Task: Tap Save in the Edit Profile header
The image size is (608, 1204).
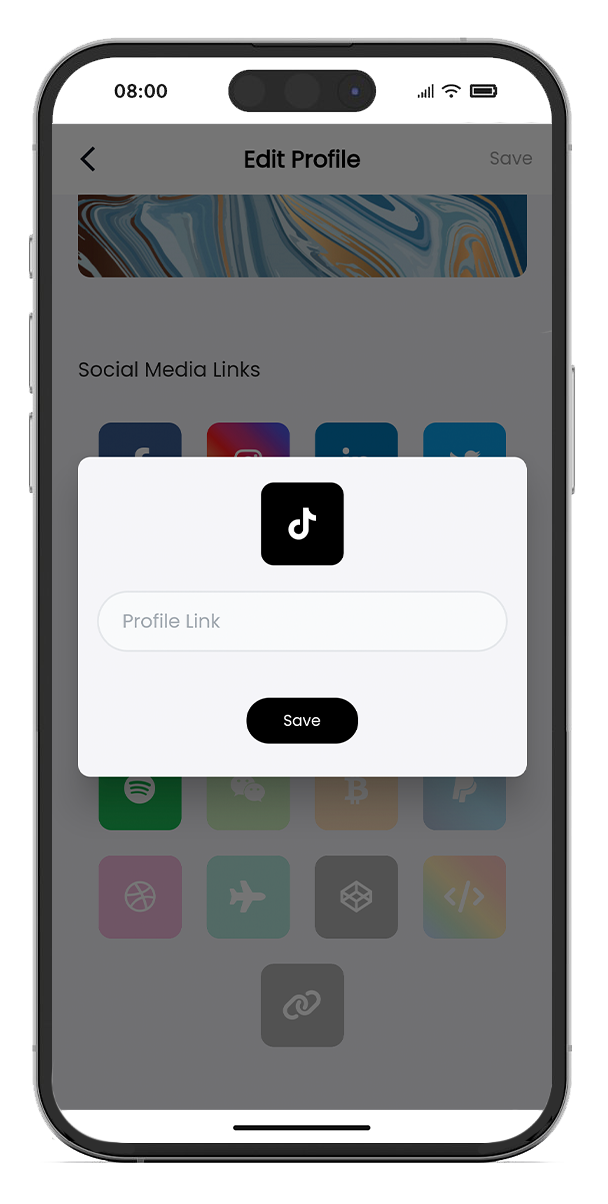Action: (510, 158)
